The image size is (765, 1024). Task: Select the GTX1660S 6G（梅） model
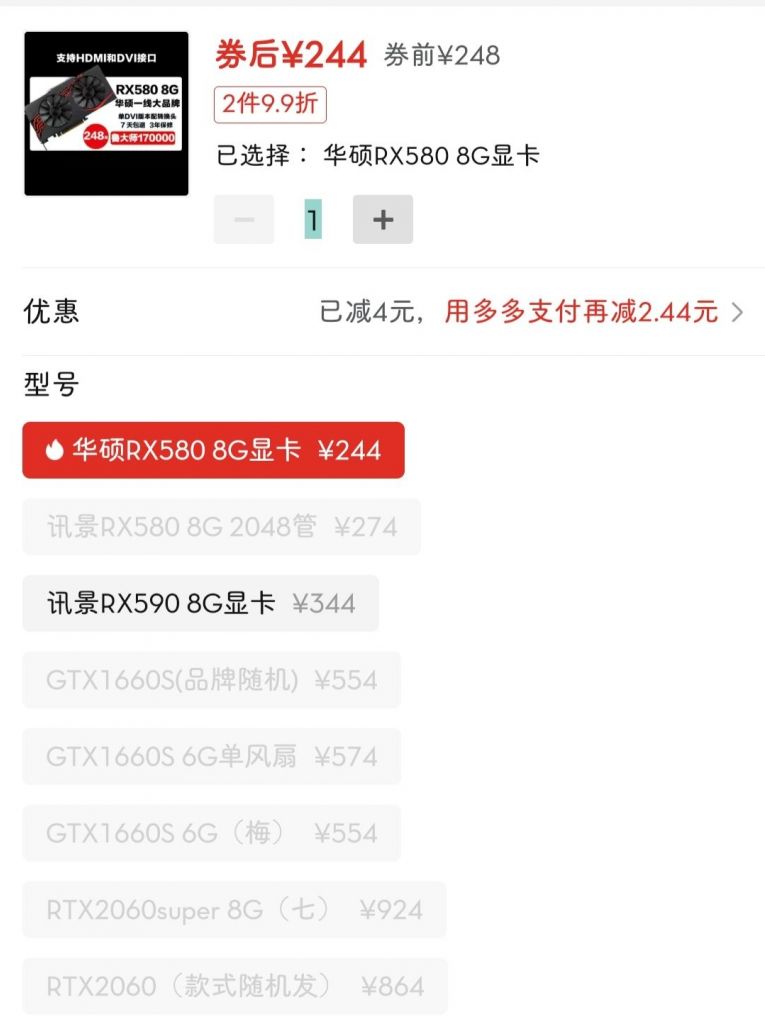pos(211,833)
